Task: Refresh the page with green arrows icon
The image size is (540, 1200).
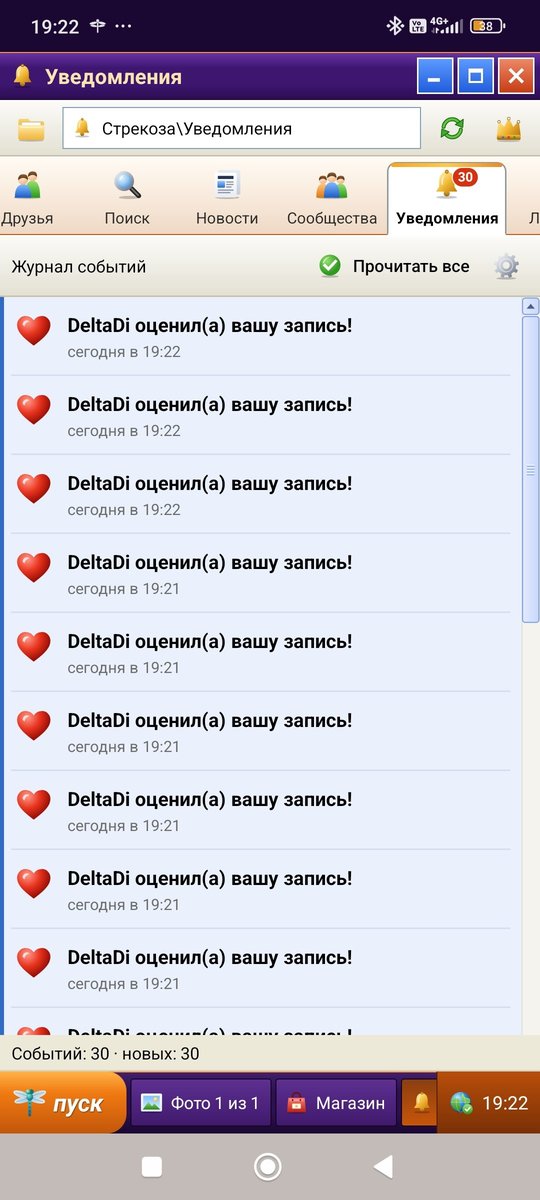Action: coord(453,128)
